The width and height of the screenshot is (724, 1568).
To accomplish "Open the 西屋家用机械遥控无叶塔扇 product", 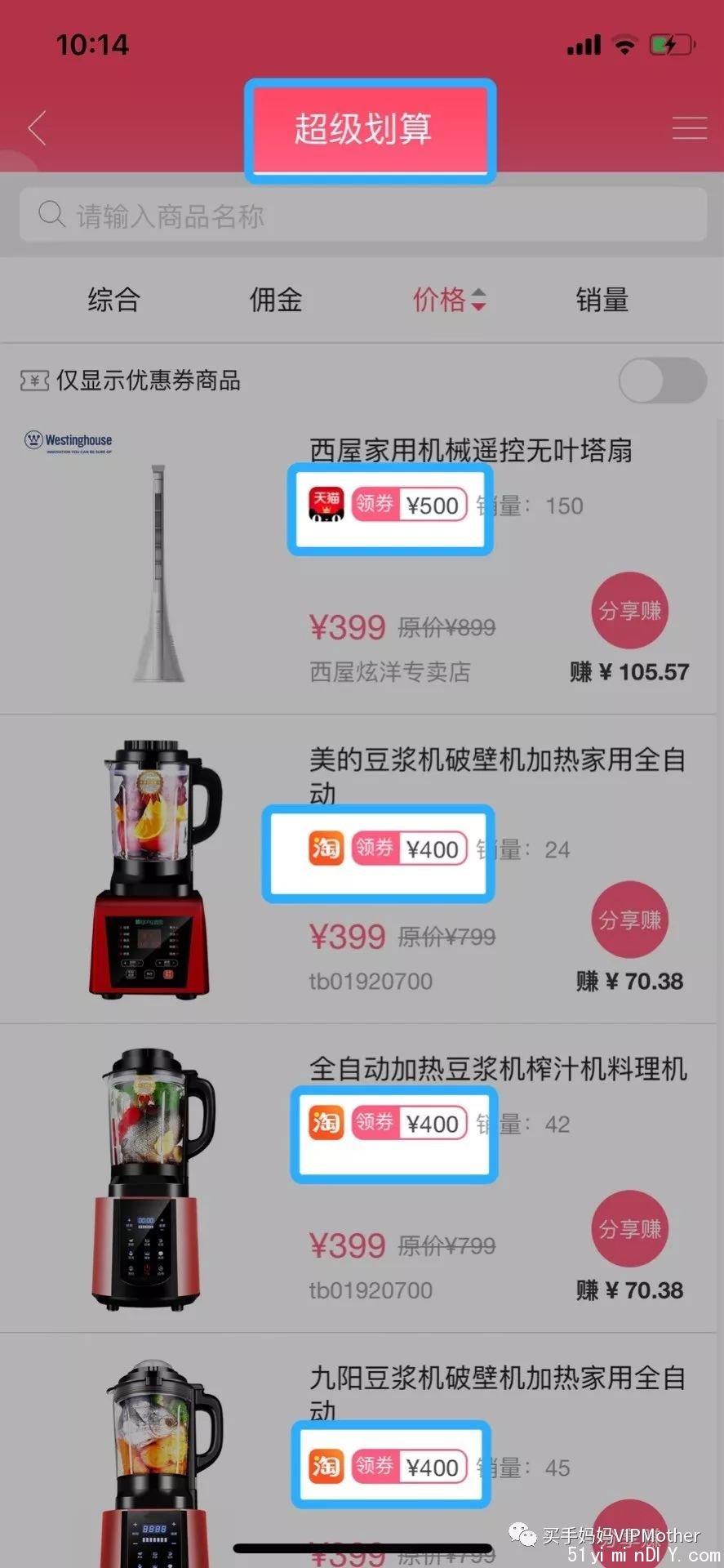I will click(470, 450).
